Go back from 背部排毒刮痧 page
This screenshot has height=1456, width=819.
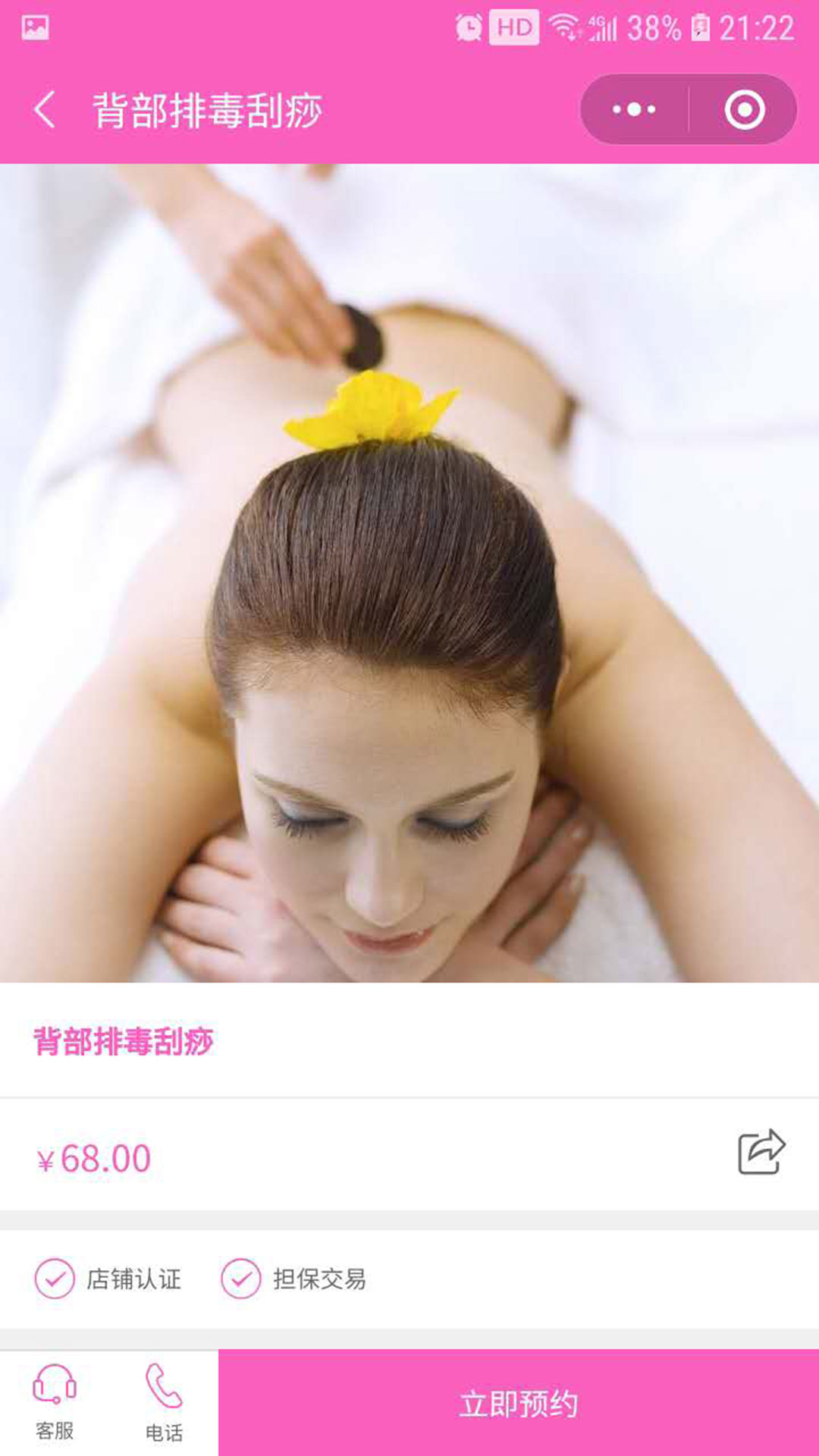45,110
